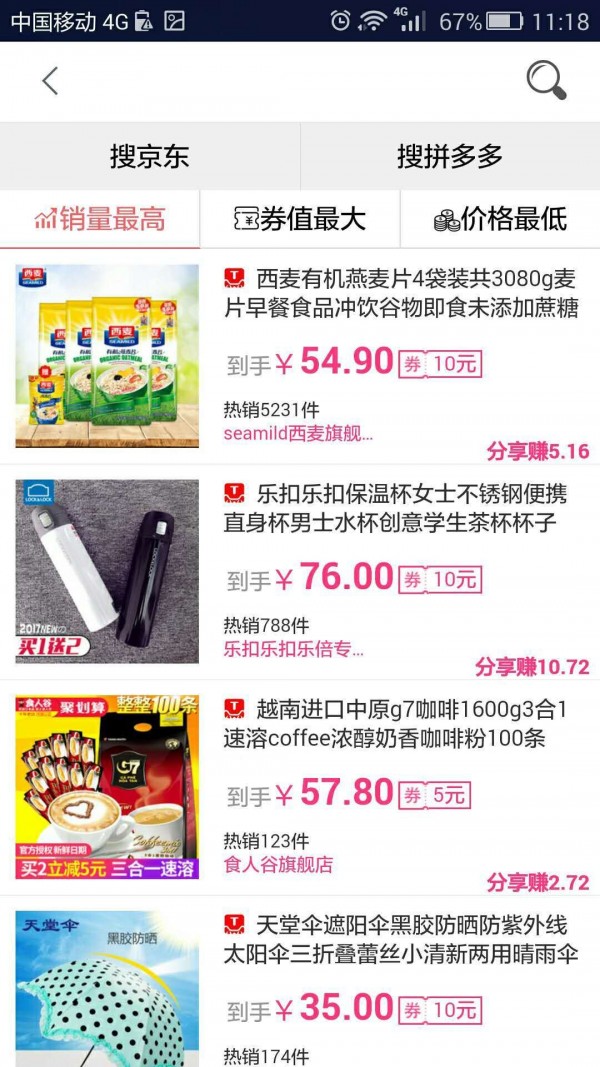The height and width of the screenshot is (1067, 600).
Task: Sort results by 券值最大
Action: pos(300,219)
